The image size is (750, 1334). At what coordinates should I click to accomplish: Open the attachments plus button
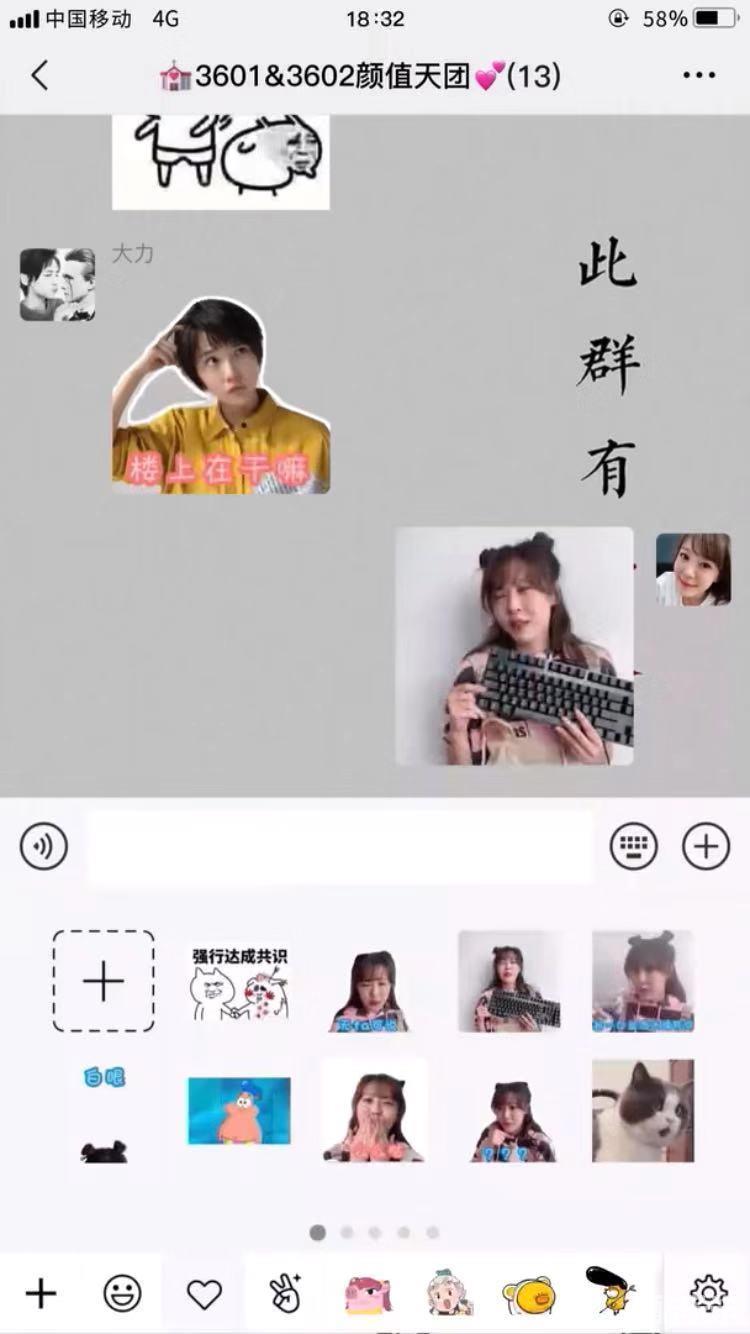[x=706, y=848]
